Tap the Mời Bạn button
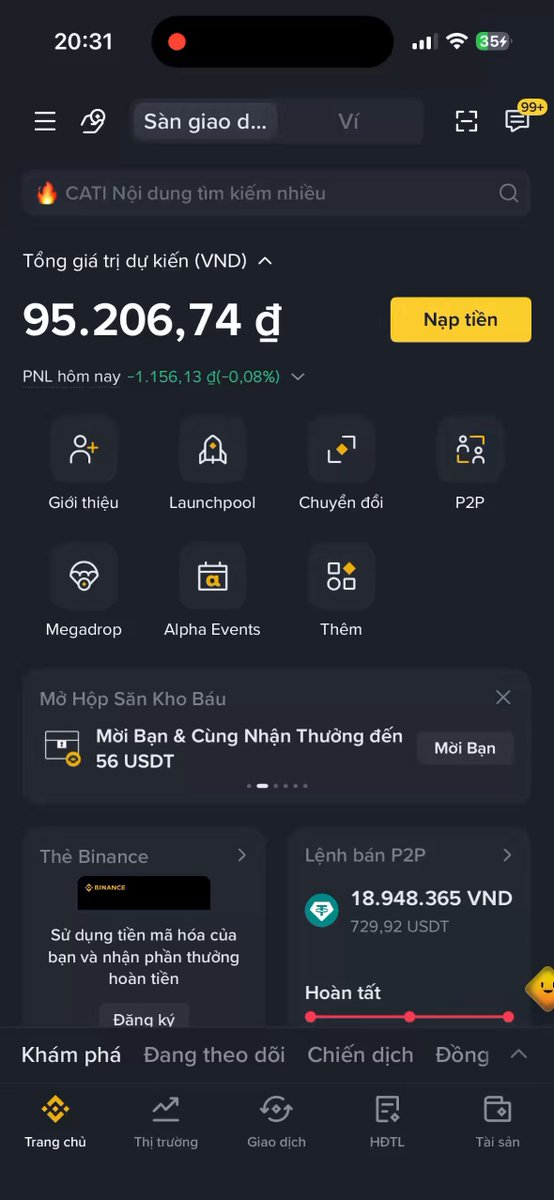 (465, 748)
